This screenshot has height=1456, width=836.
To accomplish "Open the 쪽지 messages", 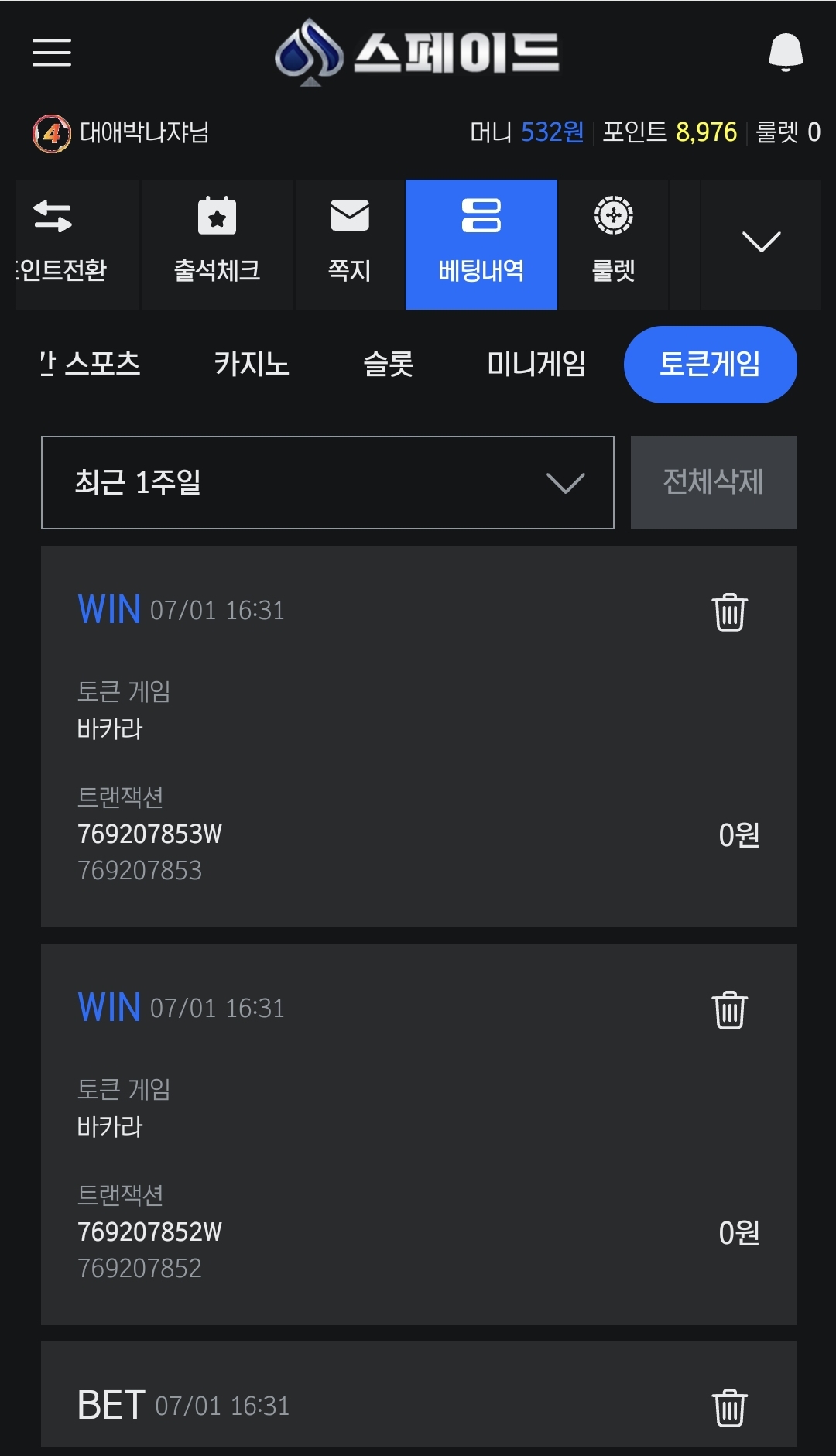I will (x=350, y=244).
